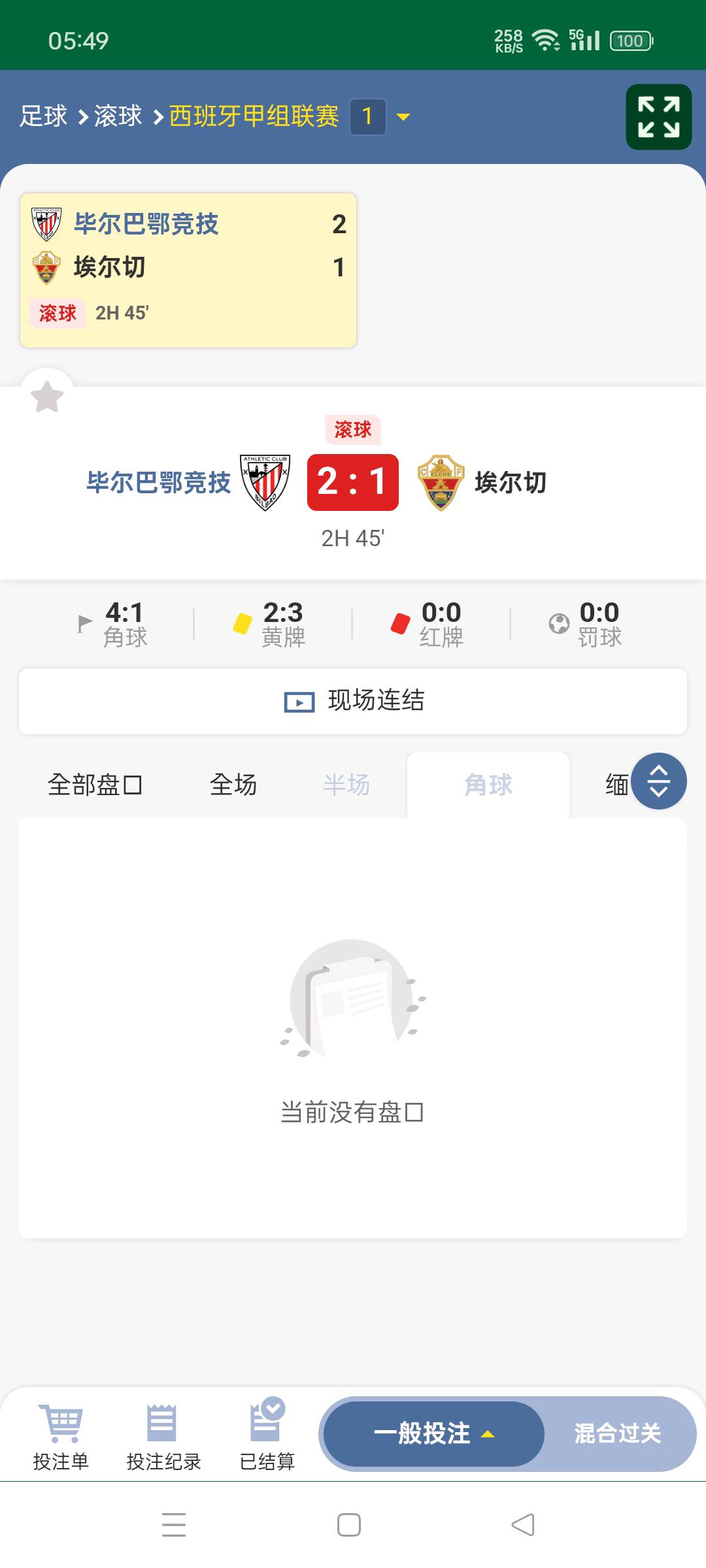
Task: Expand the league selector dropdown arrow
Action: [x=404, y=118]
